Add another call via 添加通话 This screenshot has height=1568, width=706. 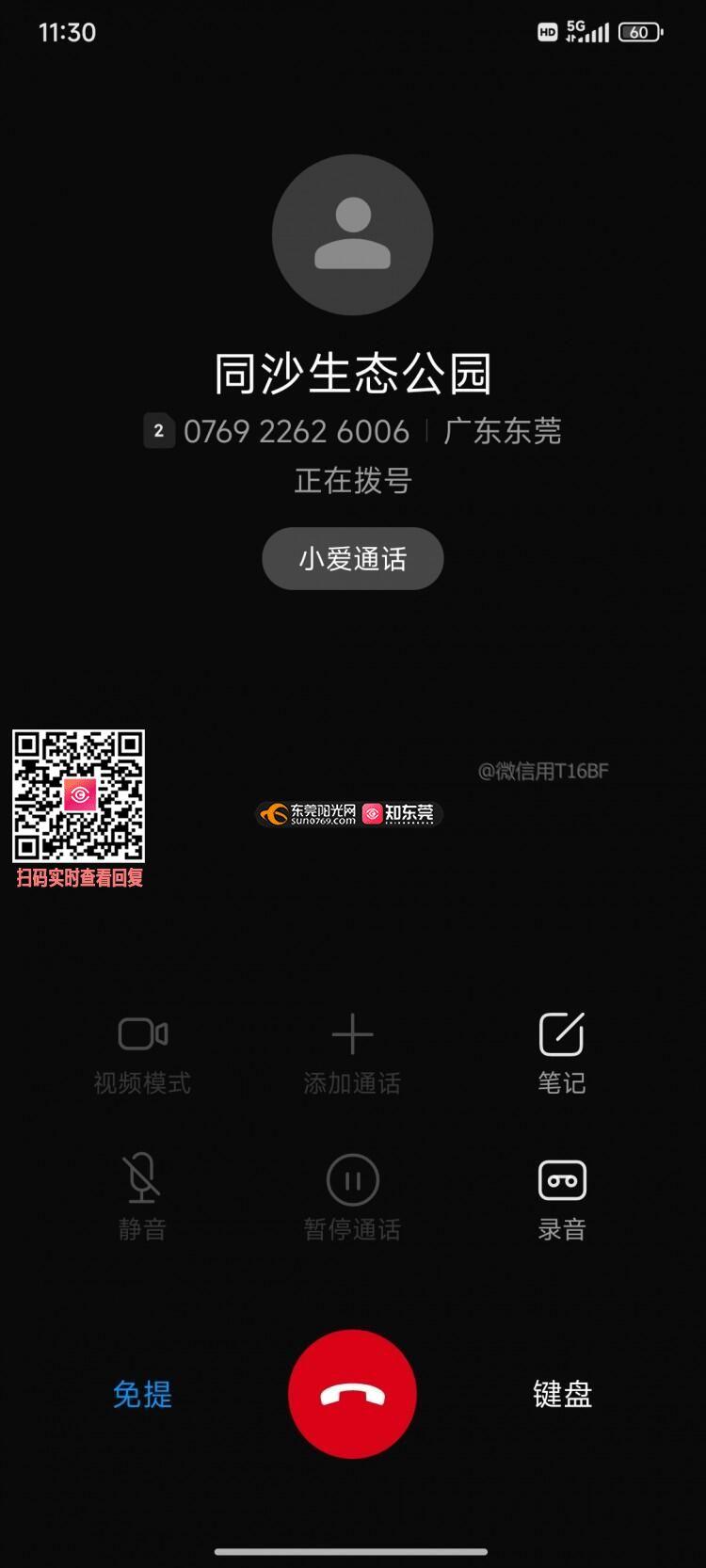pyautogui.click(x=352, y=1054)
